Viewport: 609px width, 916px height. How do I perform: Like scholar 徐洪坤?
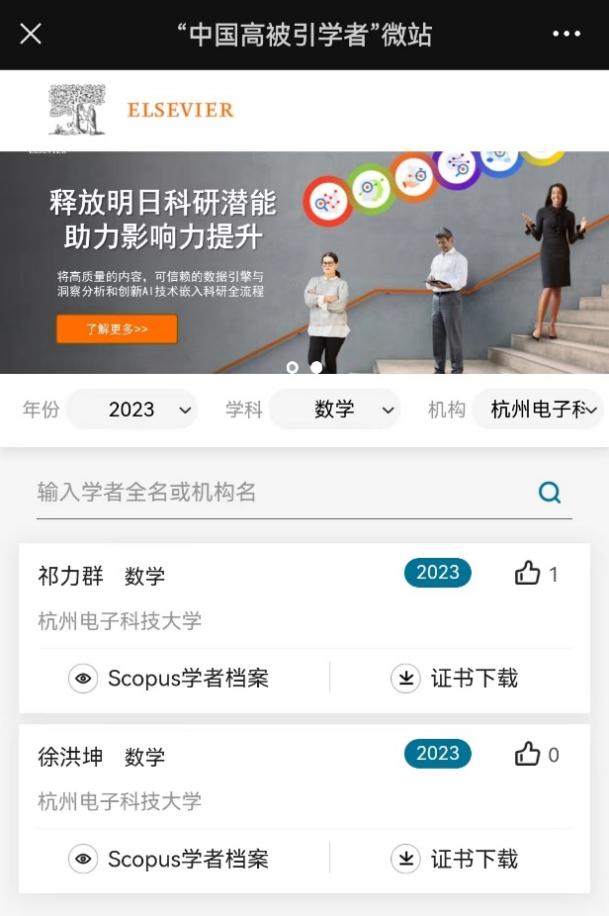pyautogui.click(x=528, y=755)
